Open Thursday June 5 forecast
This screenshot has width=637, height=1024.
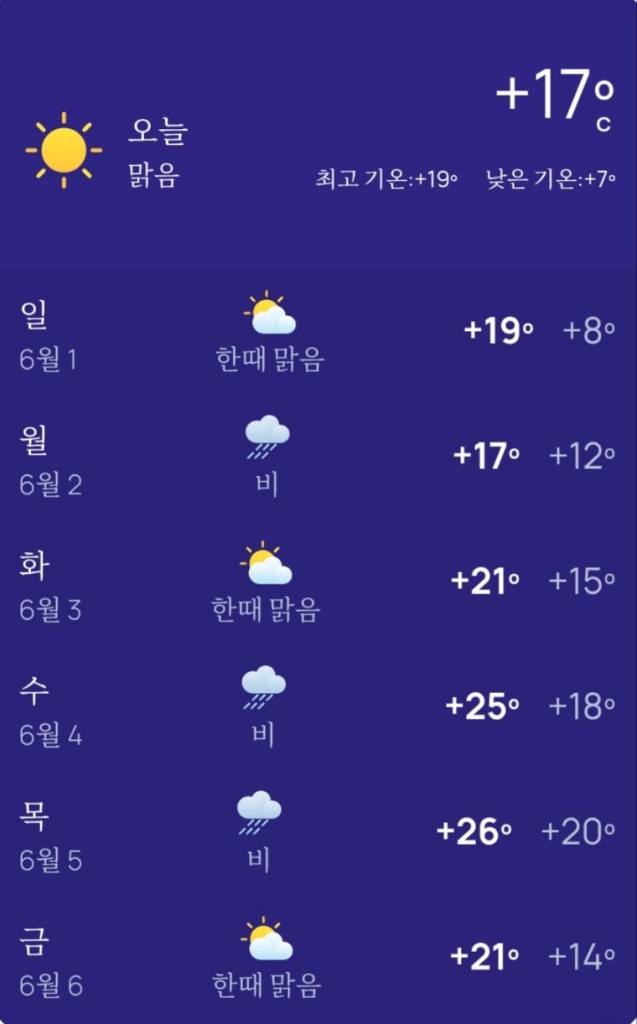tap(318, 834)
